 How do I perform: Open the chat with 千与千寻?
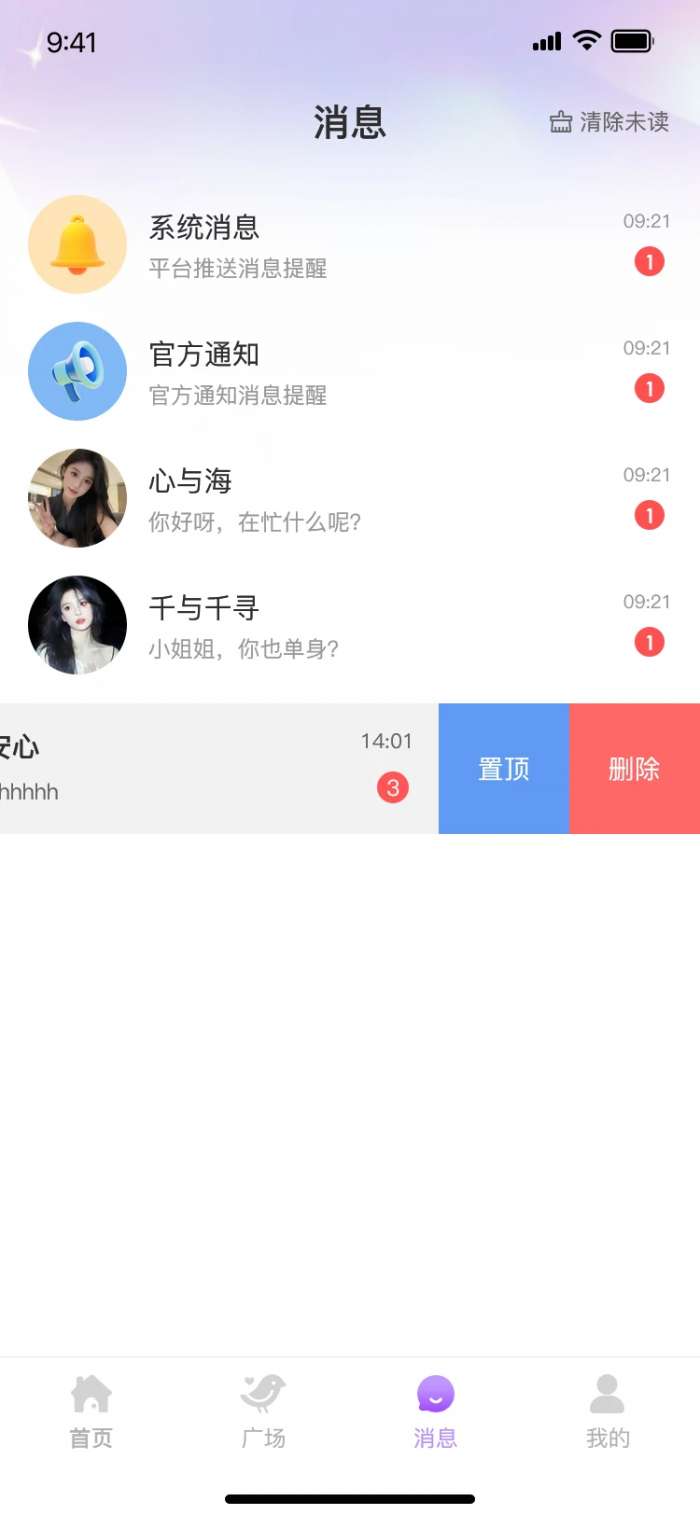[x=350, y=626]
